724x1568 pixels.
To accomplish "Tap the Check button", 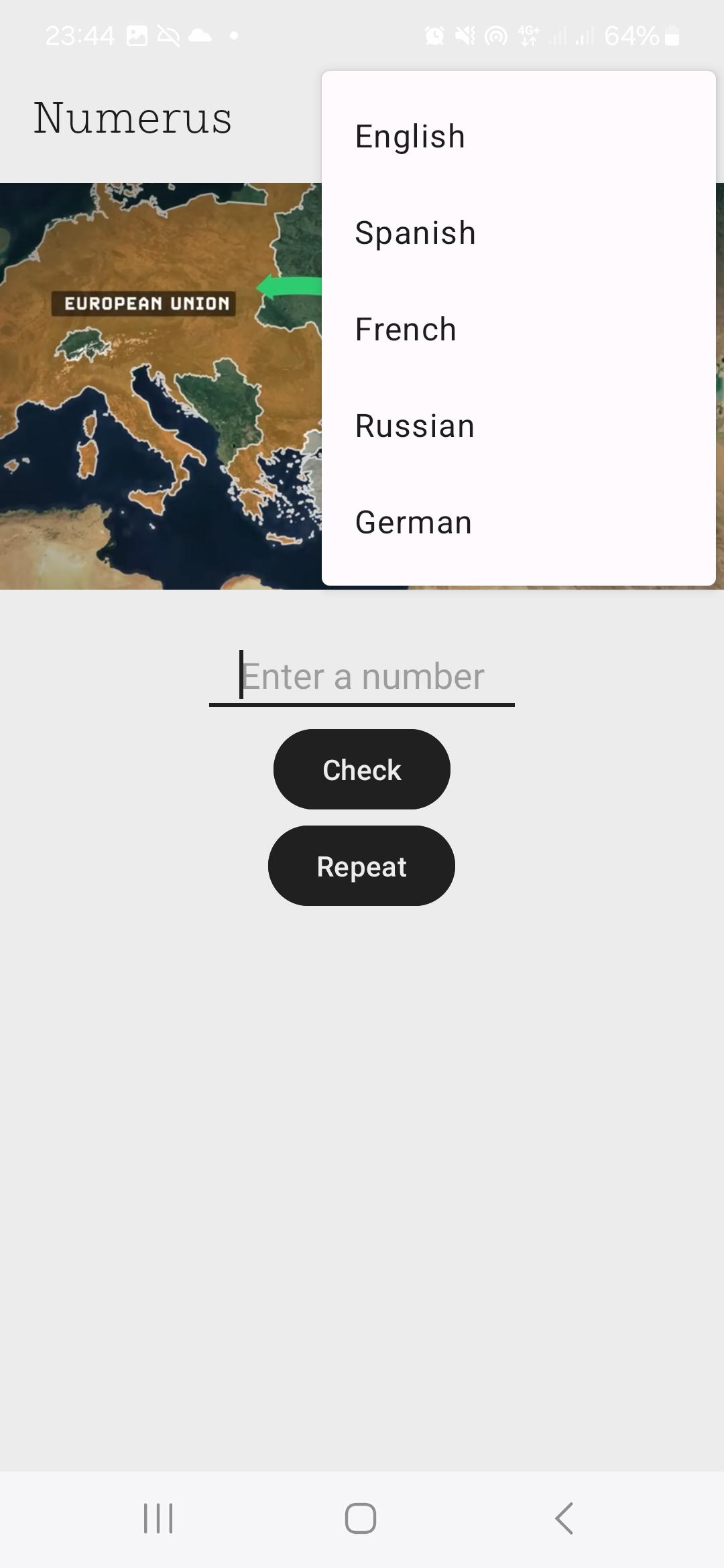I will click(362, 769).
